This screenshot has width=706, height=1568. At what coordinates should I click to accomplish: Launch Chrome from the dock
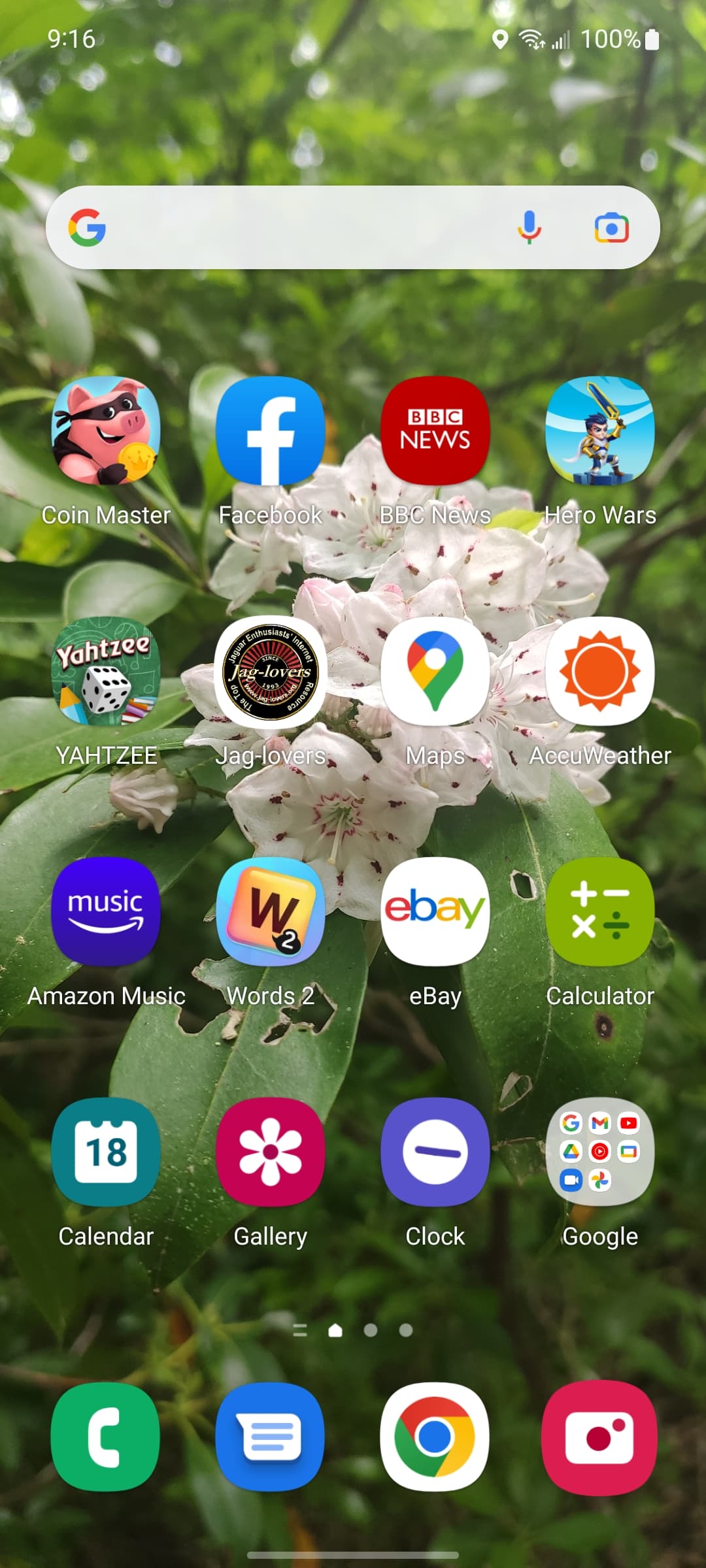(435, 1437)
